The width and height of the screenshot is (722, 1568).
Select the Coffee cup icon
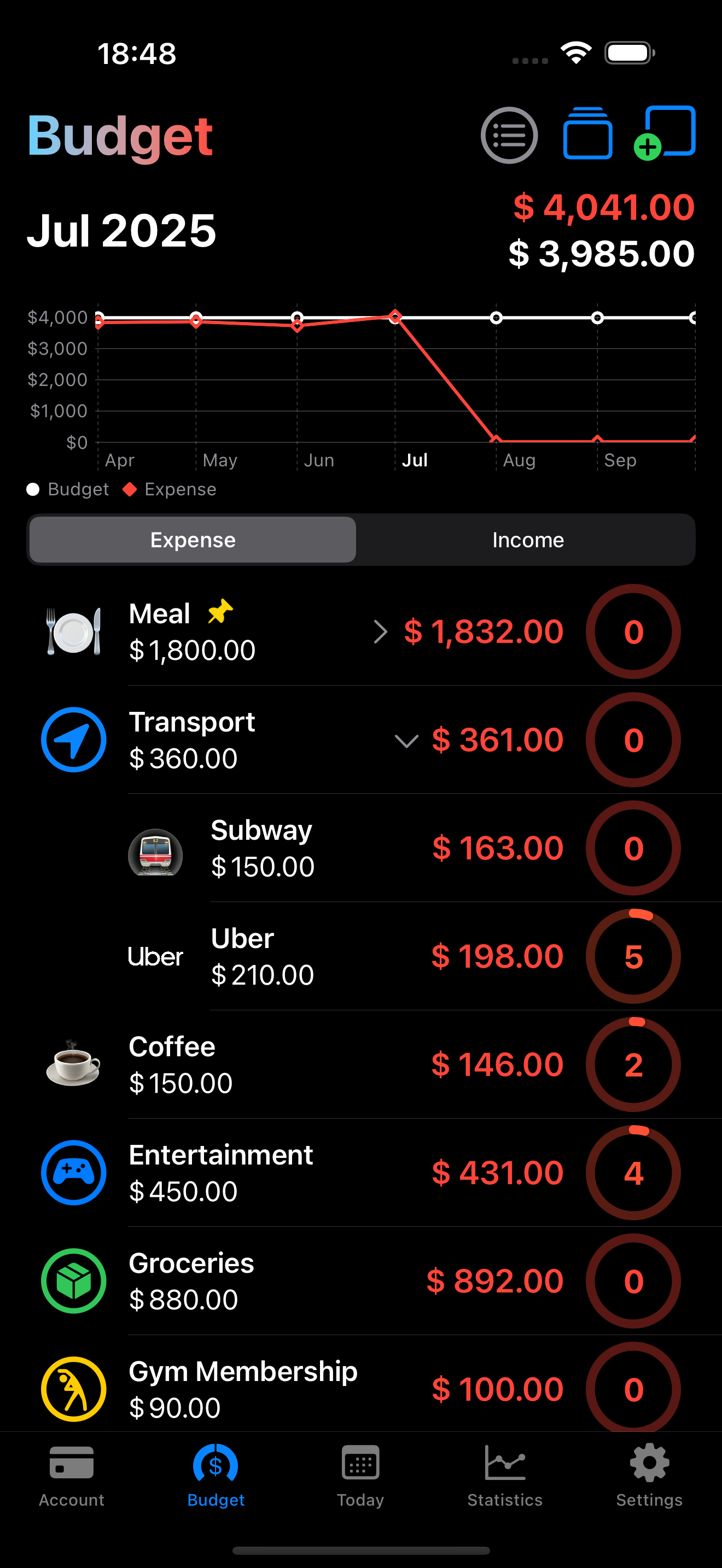[x=73, y=1064]
